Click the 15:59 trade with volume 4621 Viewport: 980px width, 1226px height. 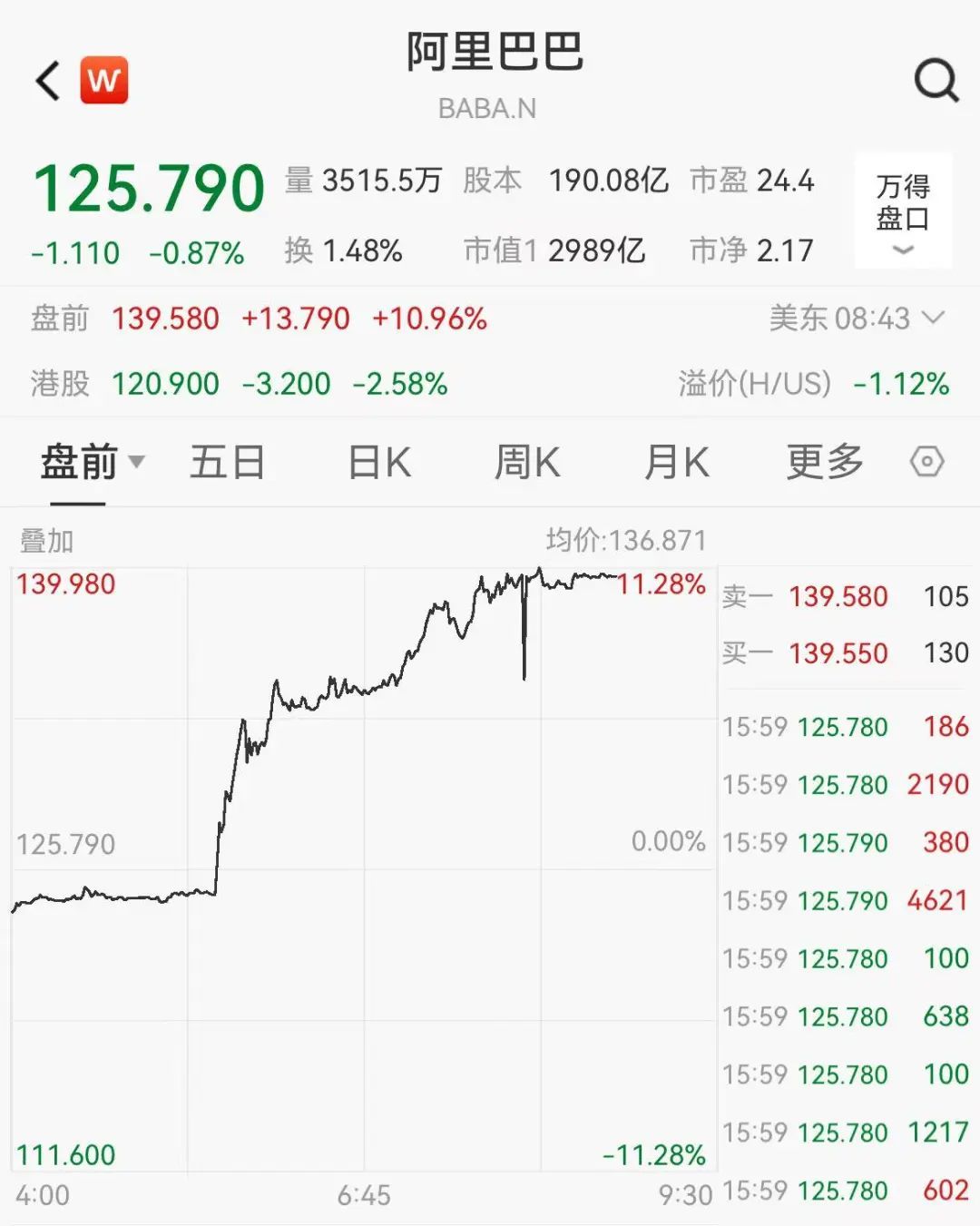click(x=844, y=901)
